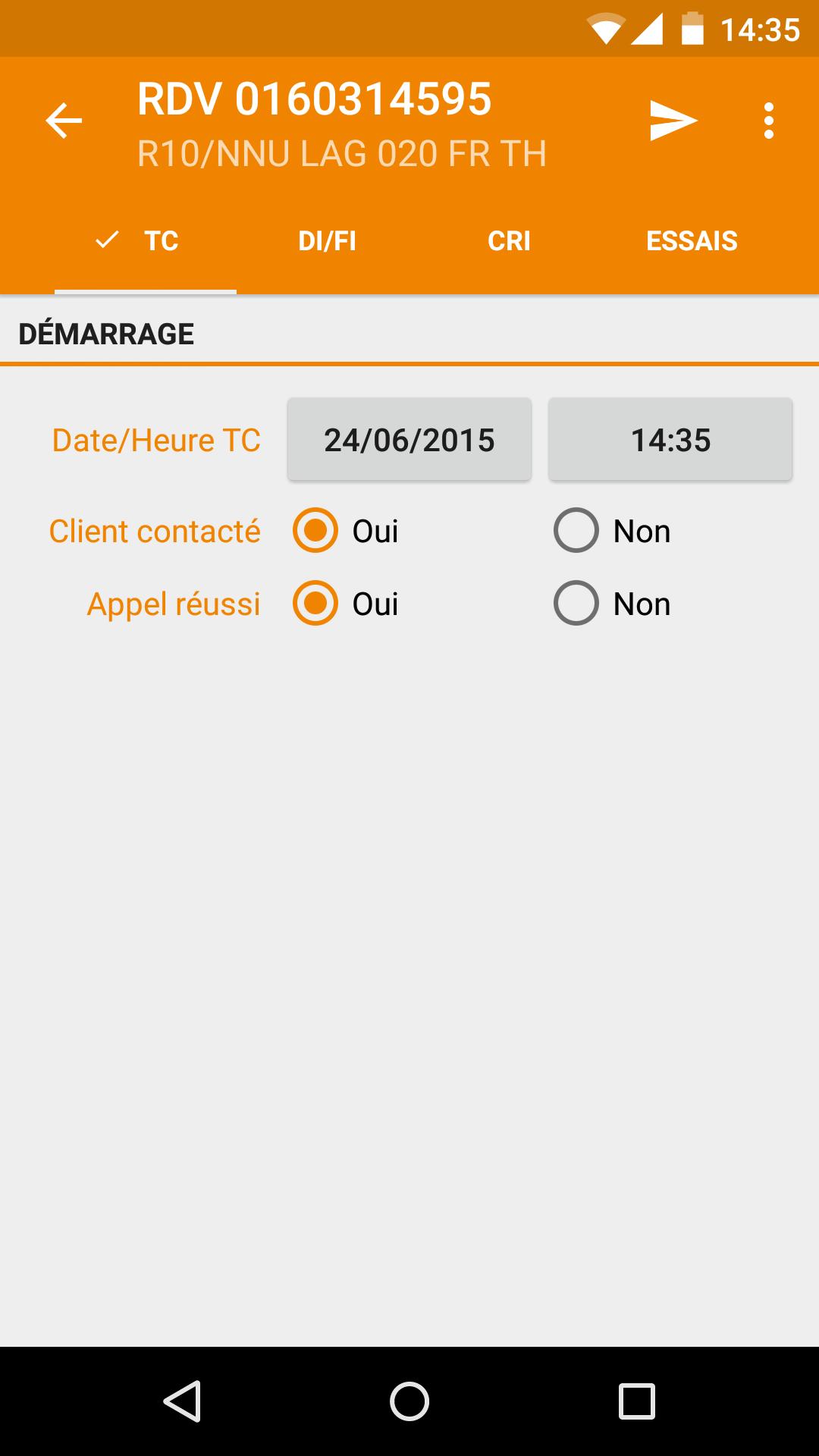This screenshot has width=819, height=1456.
Task: Go to the ESSAIS tab
Action: point(691,240)
